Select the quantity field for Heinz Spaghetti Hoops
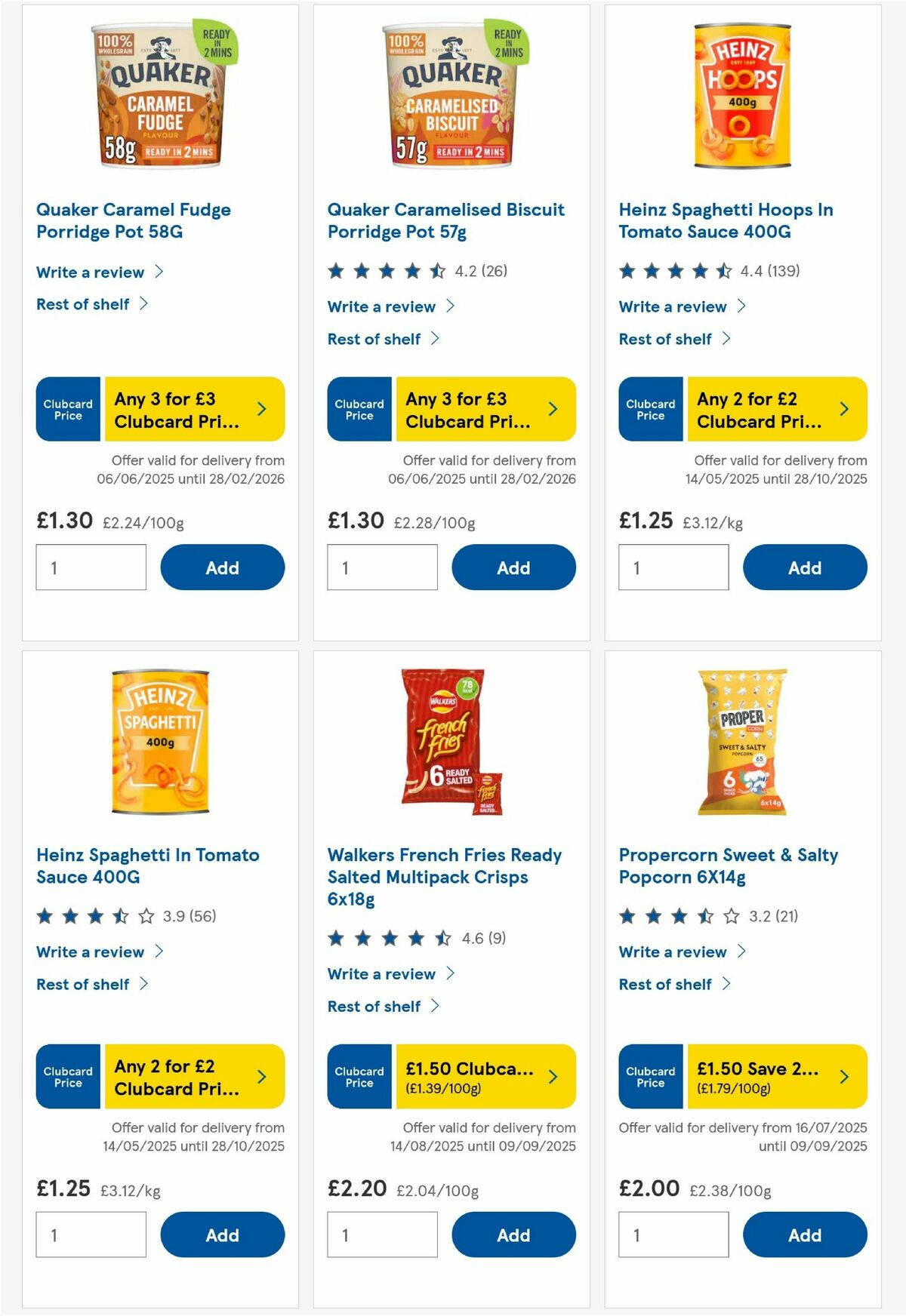The image size is (906, 1316). (x=672, y=567)
